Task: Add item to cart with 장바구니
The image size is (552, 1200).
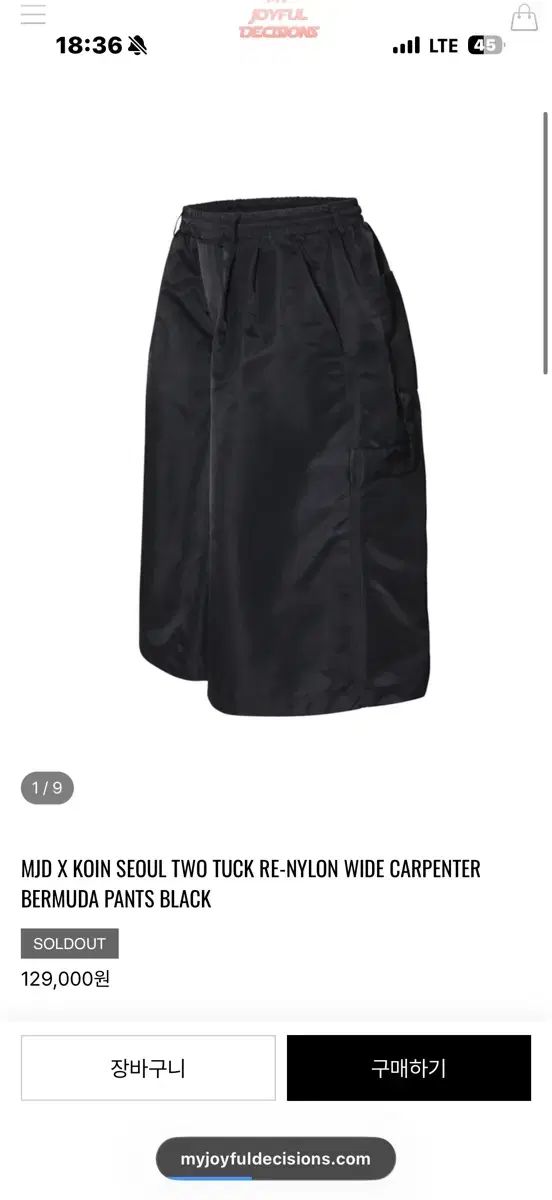Action: pos(148,1068)
